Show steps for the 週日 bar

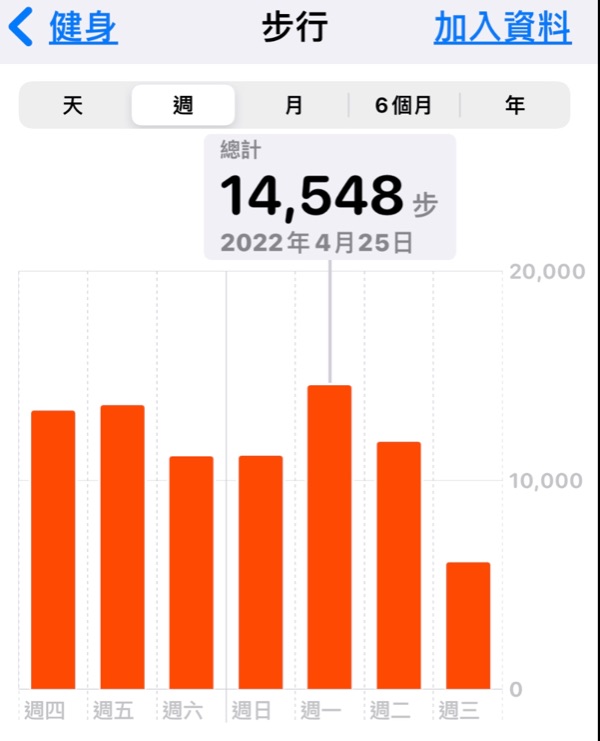click(x=260, y=572)
